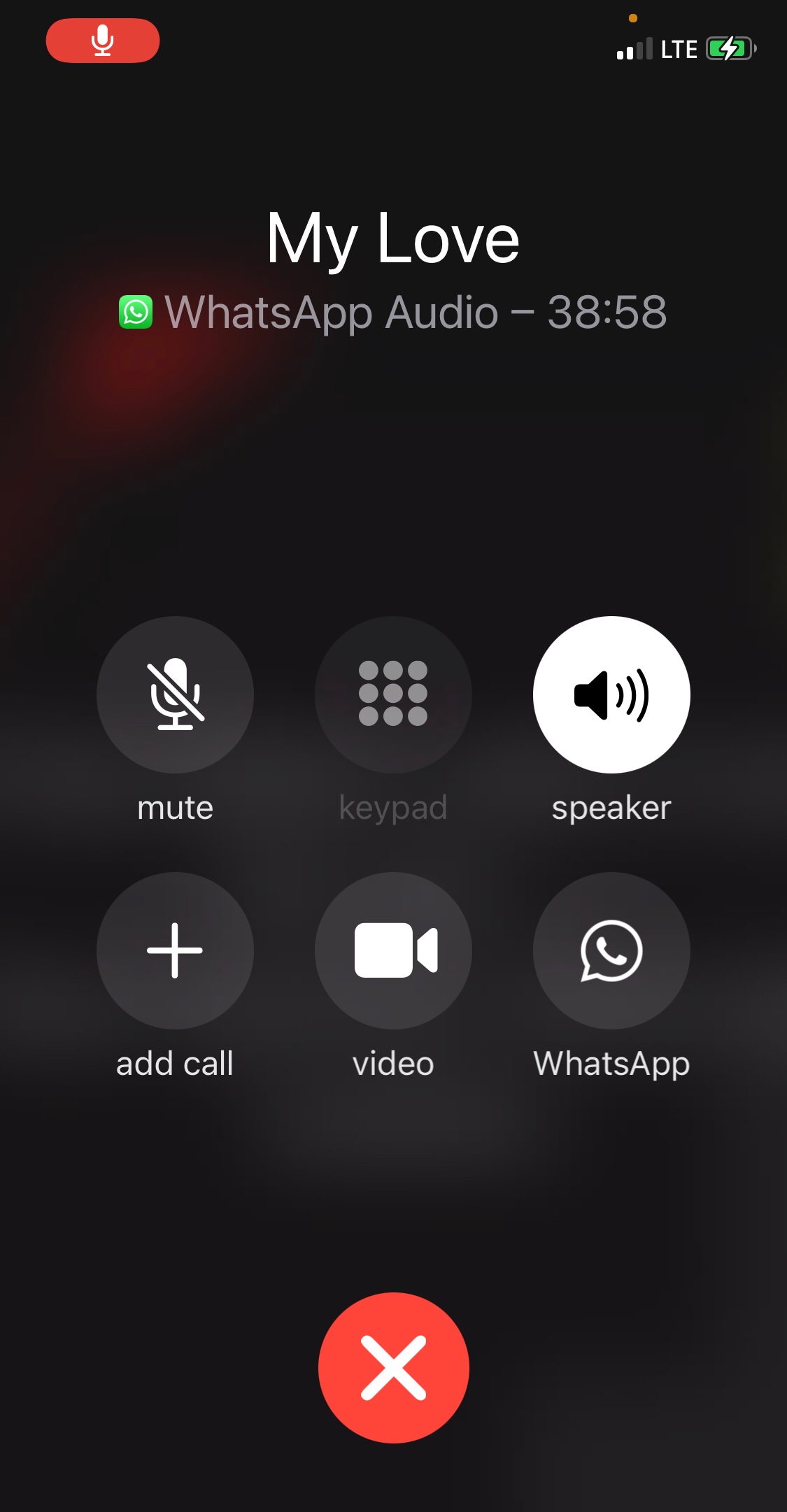Add another call
Image resolution: width=787 pixels, height=1512 pixels.
(175, 950)
